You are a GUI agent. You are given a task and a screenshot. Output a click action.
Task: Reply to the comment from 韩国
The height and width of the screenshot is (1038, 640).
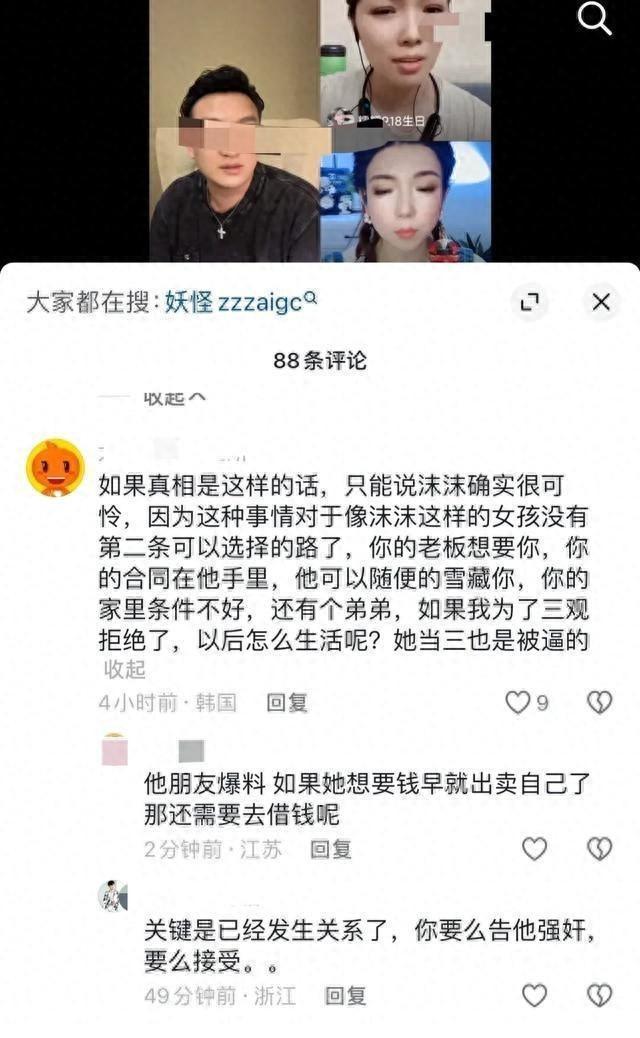click(x=286, y=703)
